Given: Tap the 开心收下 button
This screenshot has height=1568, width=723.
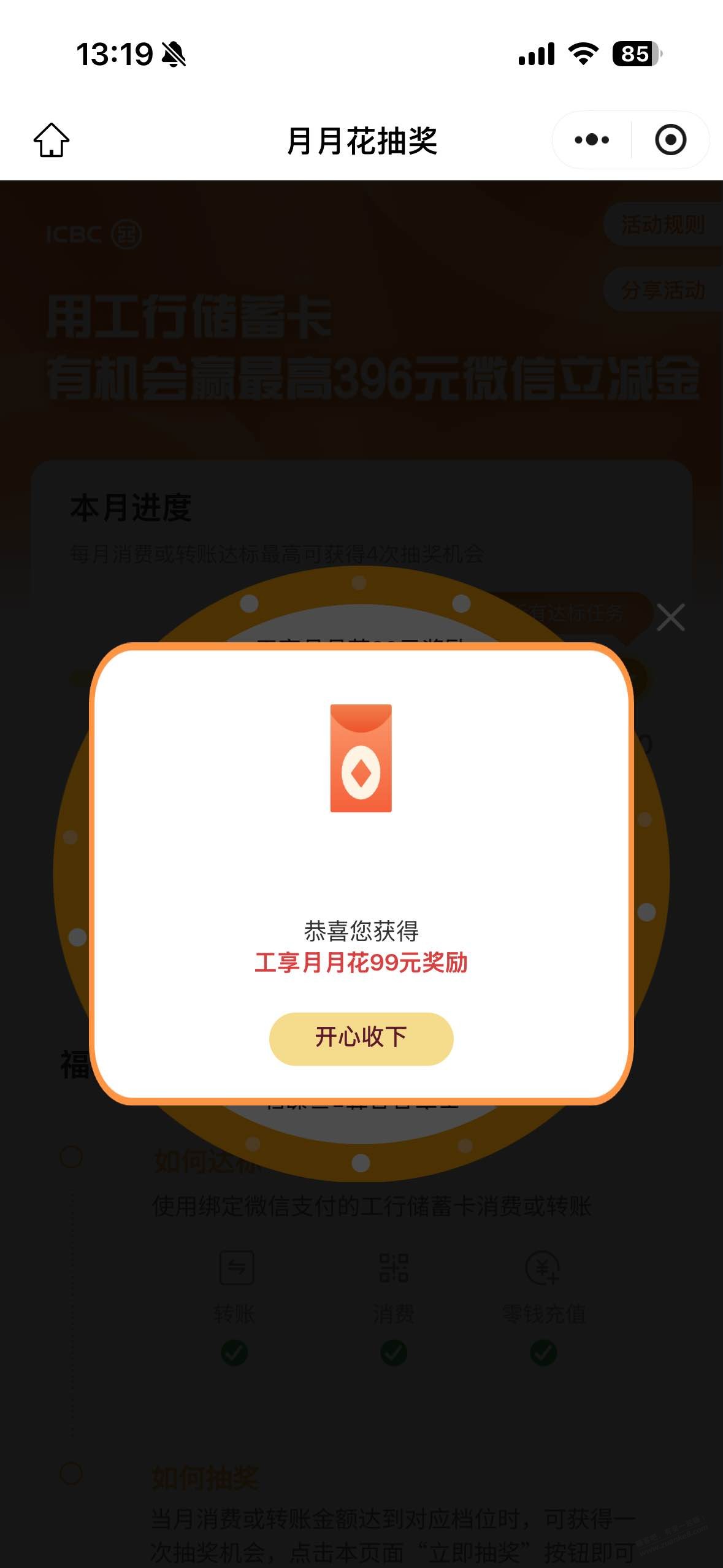Looking at the screenshot, I should (361, 1038).
